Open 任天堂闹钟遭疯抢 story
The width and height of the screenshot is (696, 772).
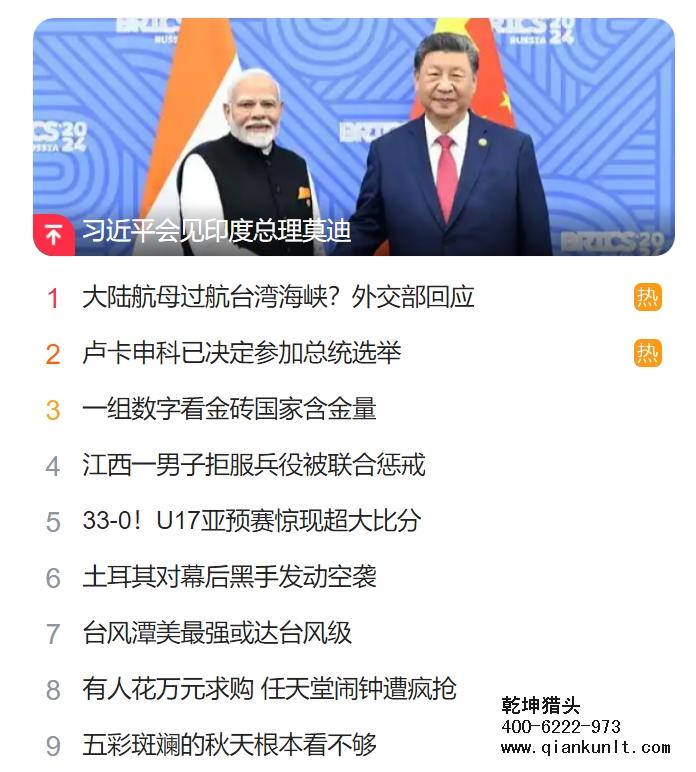[x=269, y=689]
